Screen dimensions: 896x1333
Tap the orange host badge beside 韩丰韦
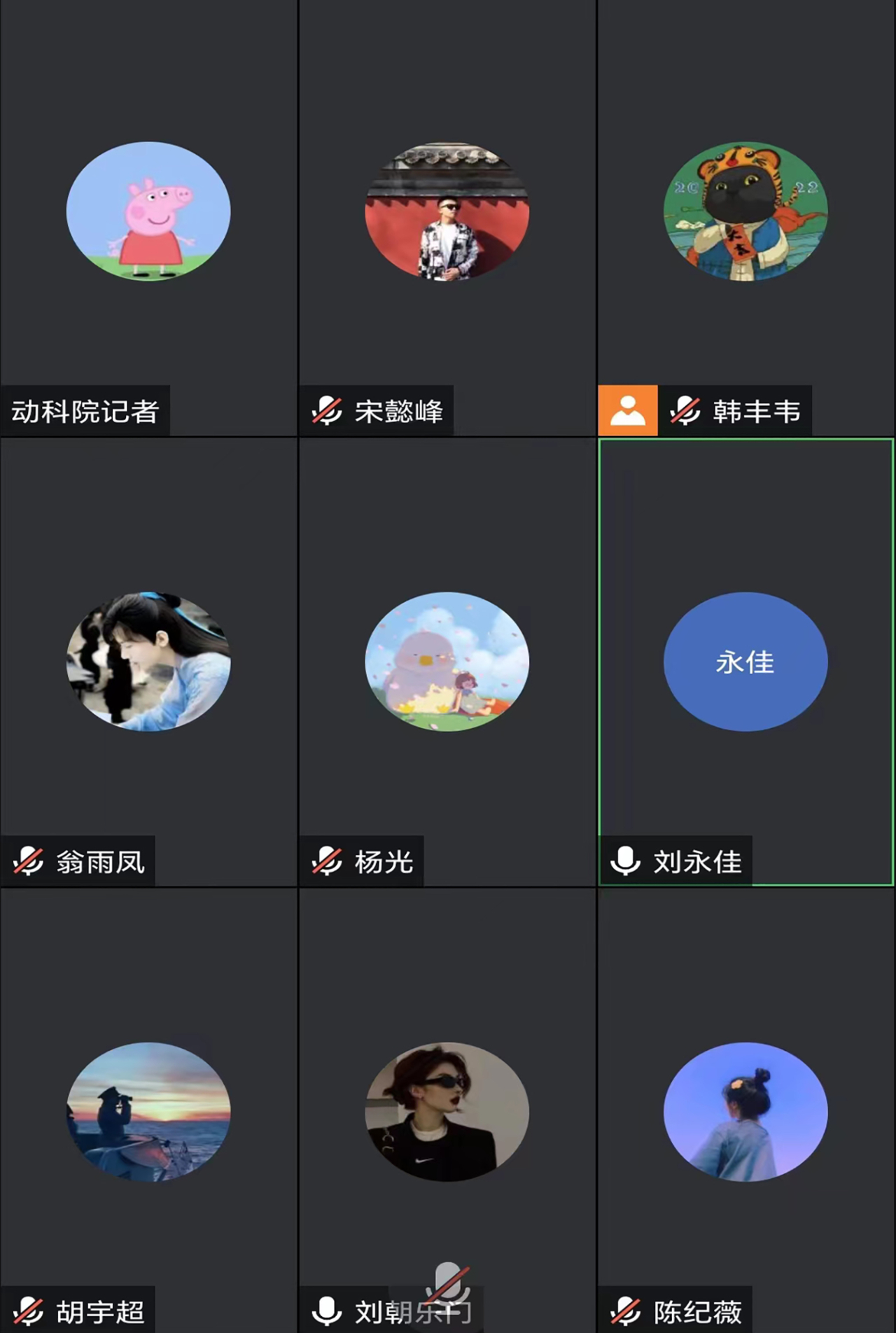pyautogui.click(x=628, y=411)
